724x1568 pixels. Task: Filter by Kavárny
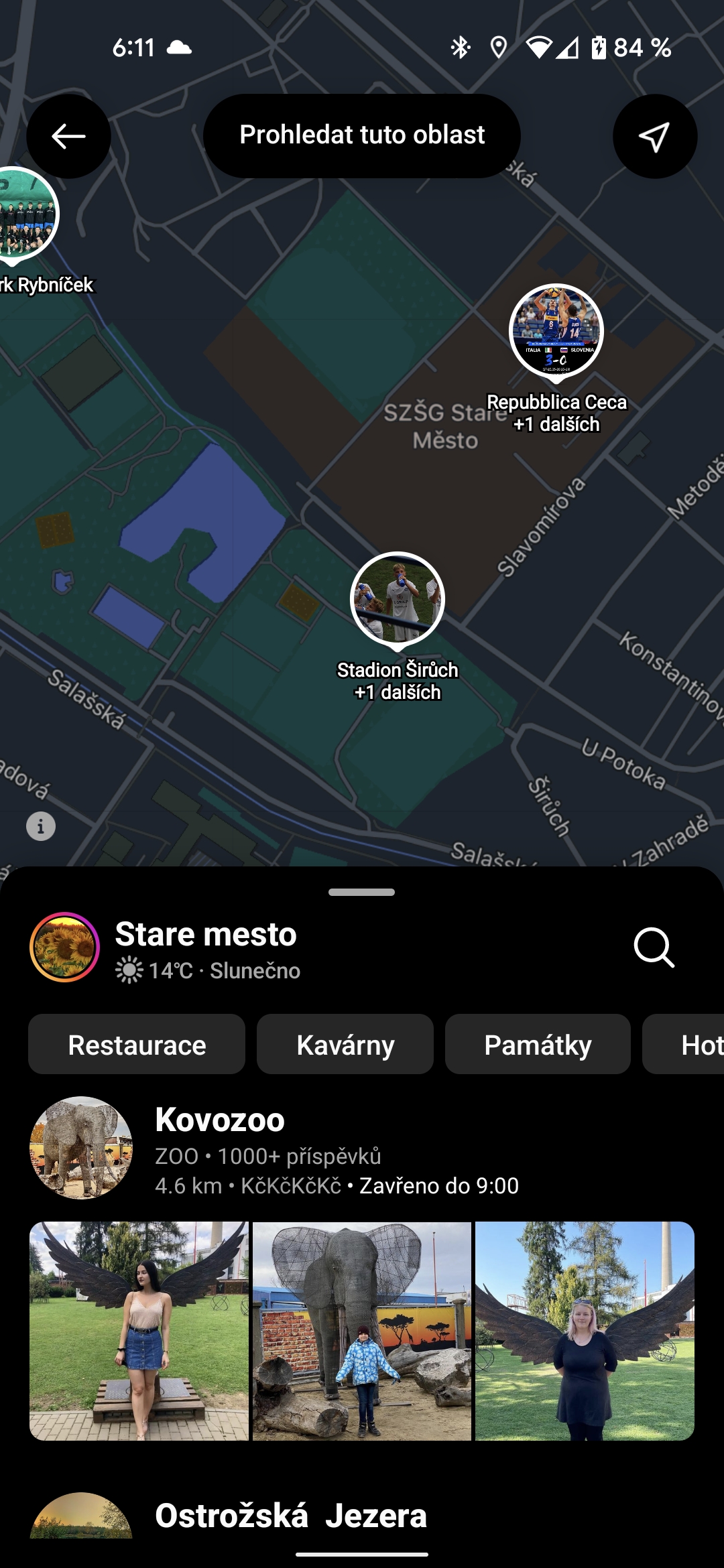345,1045
